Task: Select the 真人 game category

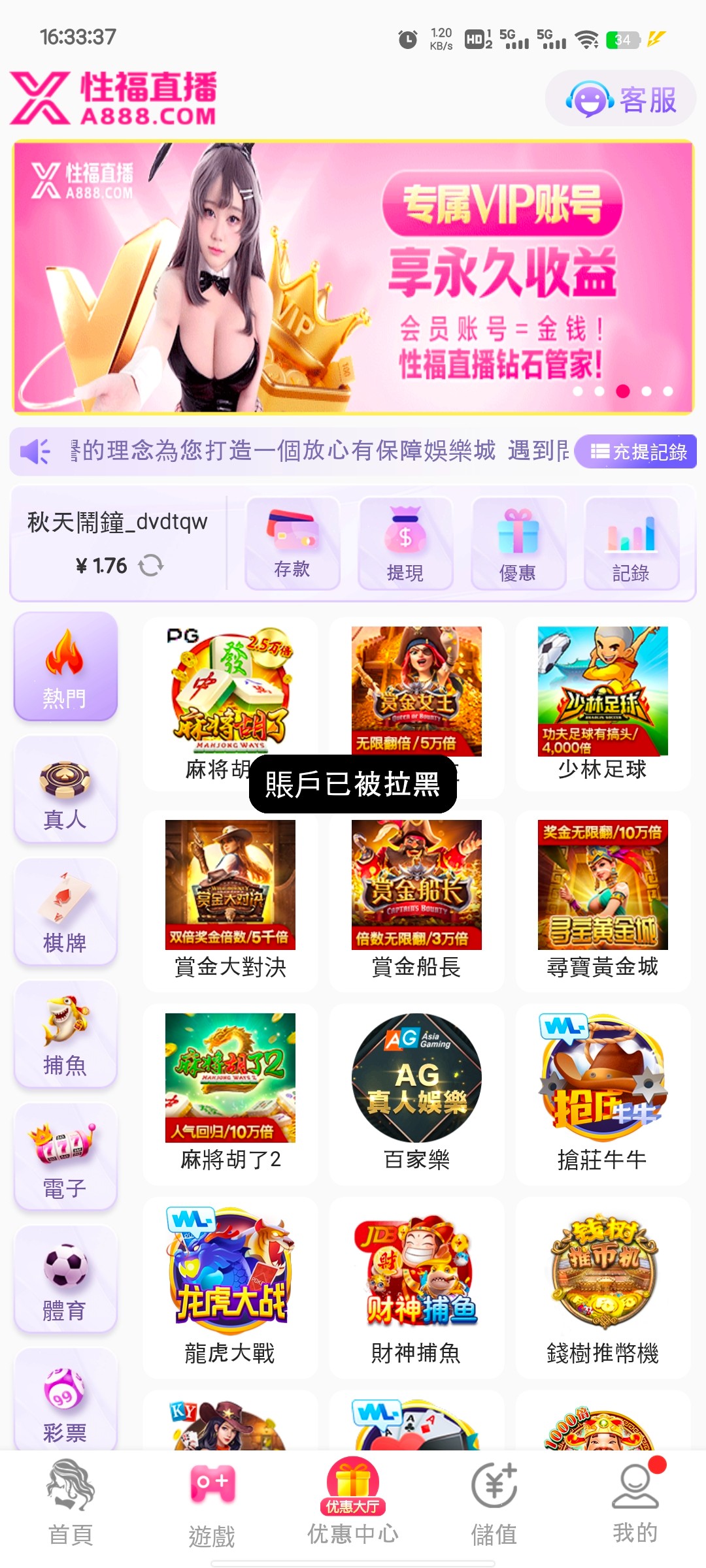Action: coord(65,789)
